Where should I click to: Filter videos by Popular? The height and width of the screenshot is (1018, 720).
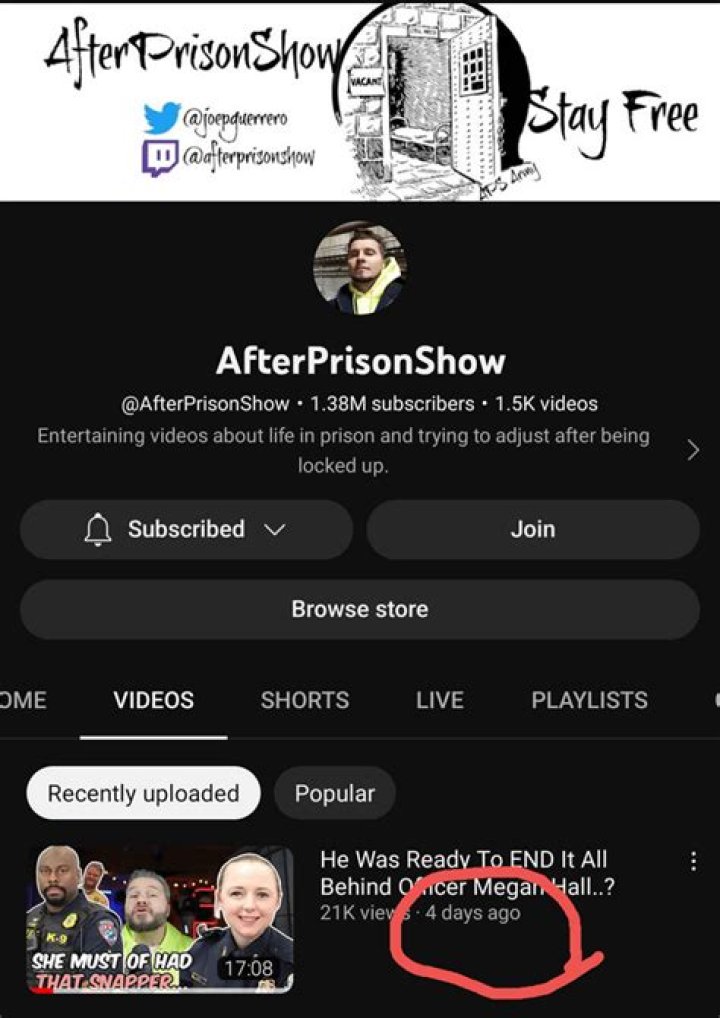coord(334,794)
